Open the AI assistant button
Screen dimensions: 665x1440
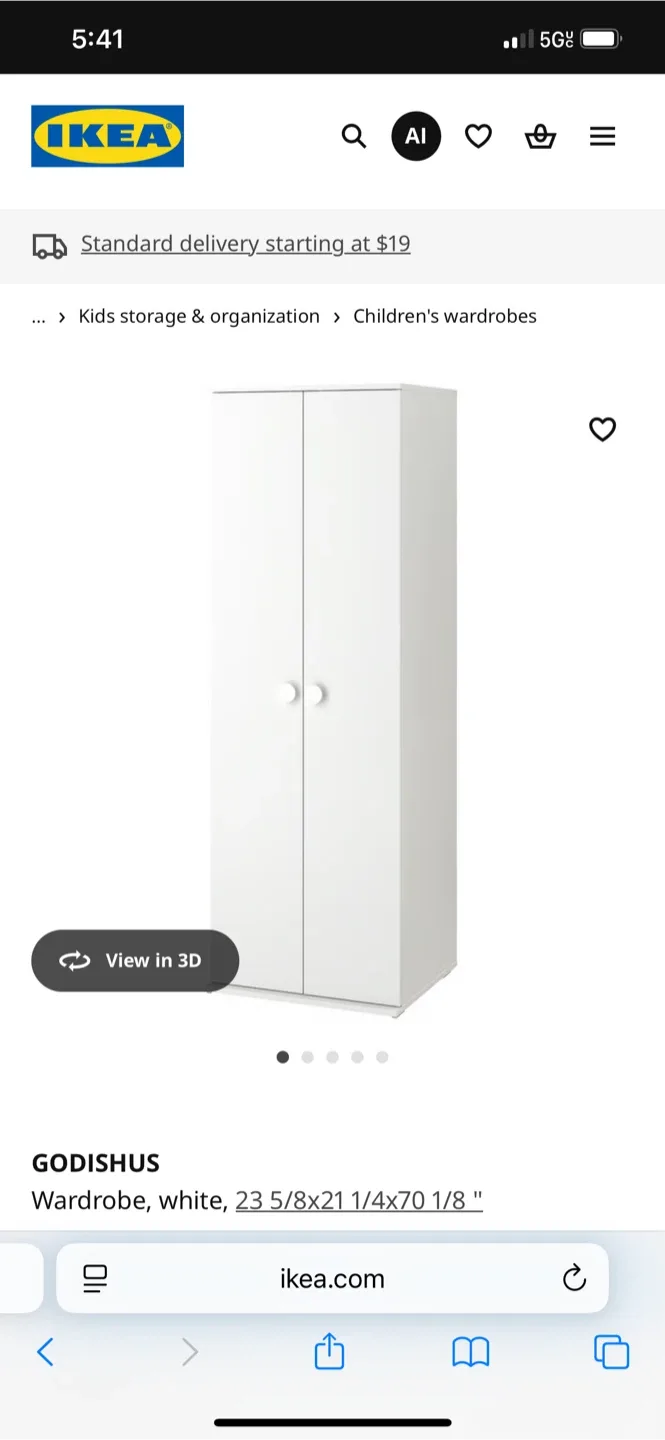416,136
